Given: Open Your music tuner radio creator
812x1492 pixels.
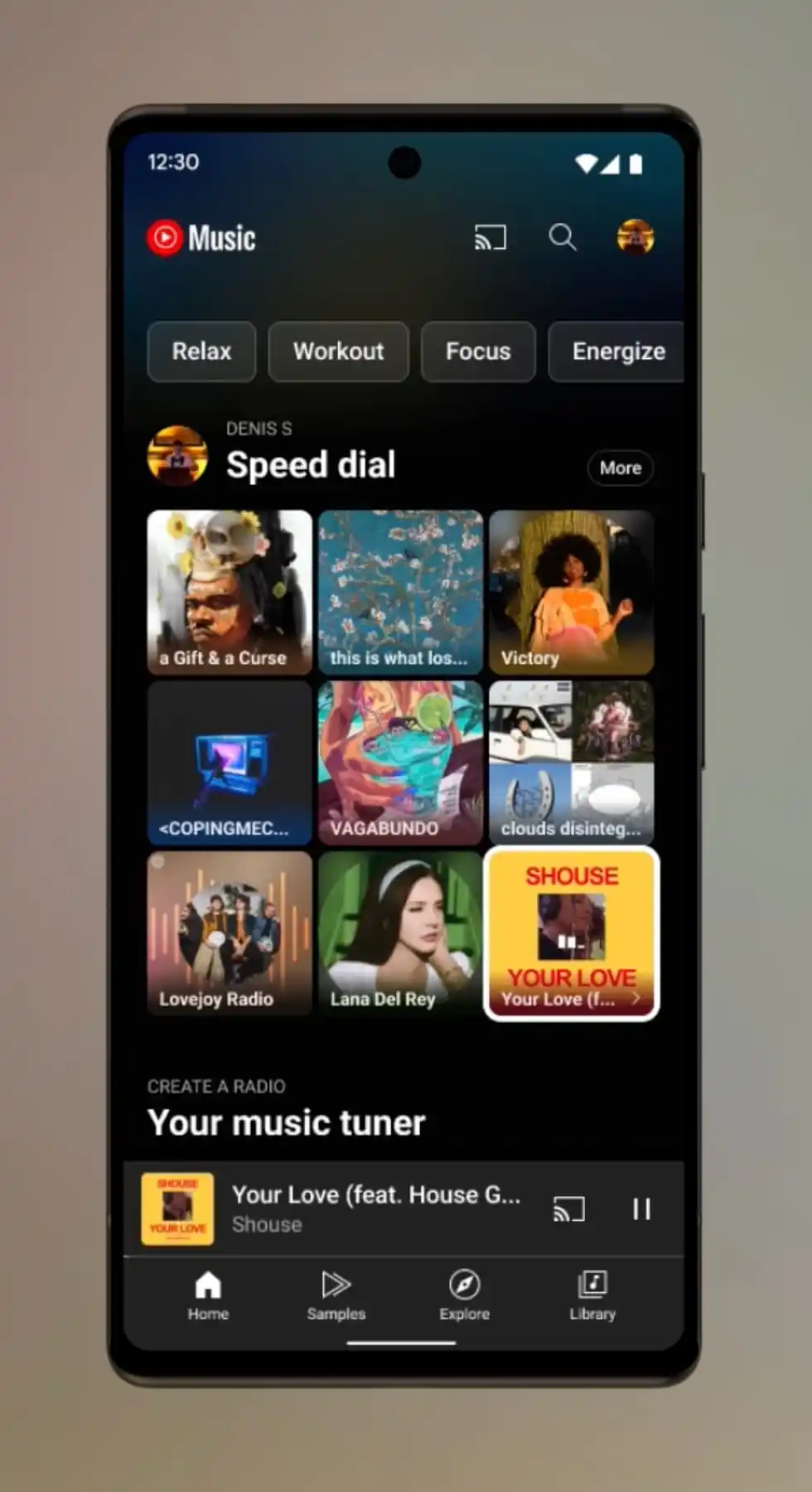Looking at the screenshot, I should (x=286, y=1122).
